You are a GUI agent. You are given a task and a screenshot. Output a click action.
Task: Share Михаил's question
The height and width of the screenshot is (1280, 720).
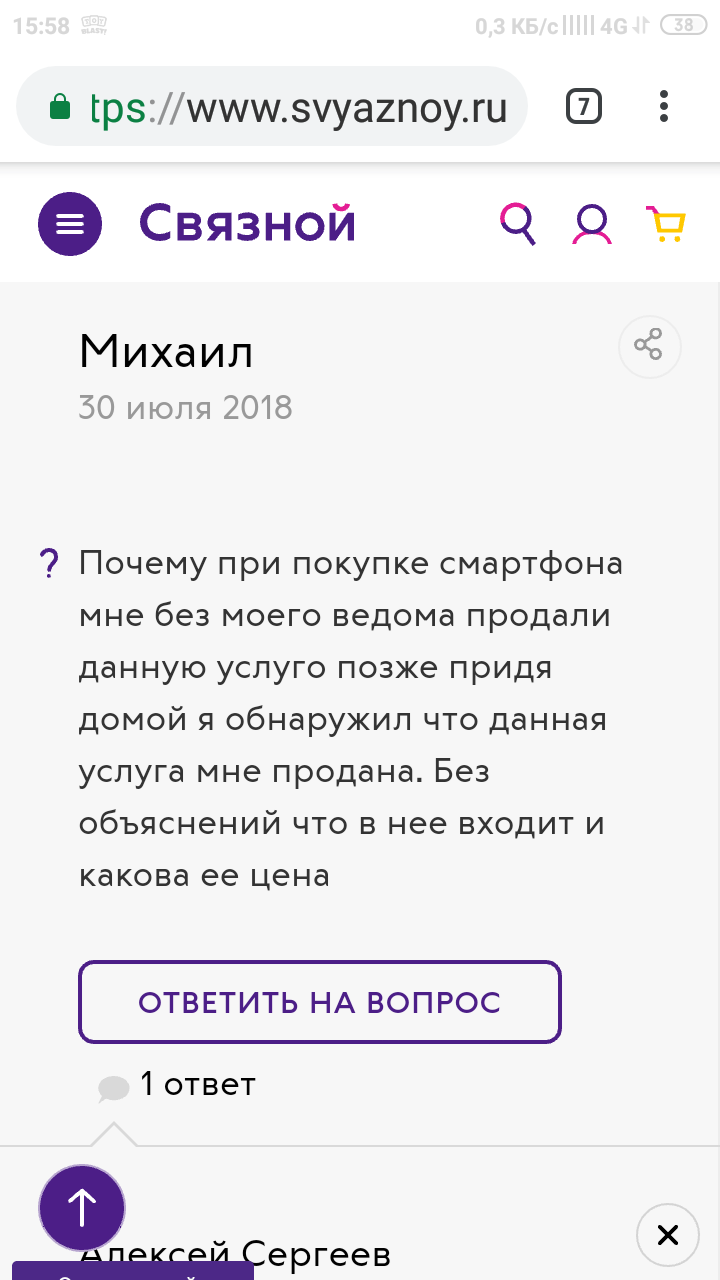[x=649, y=346]
